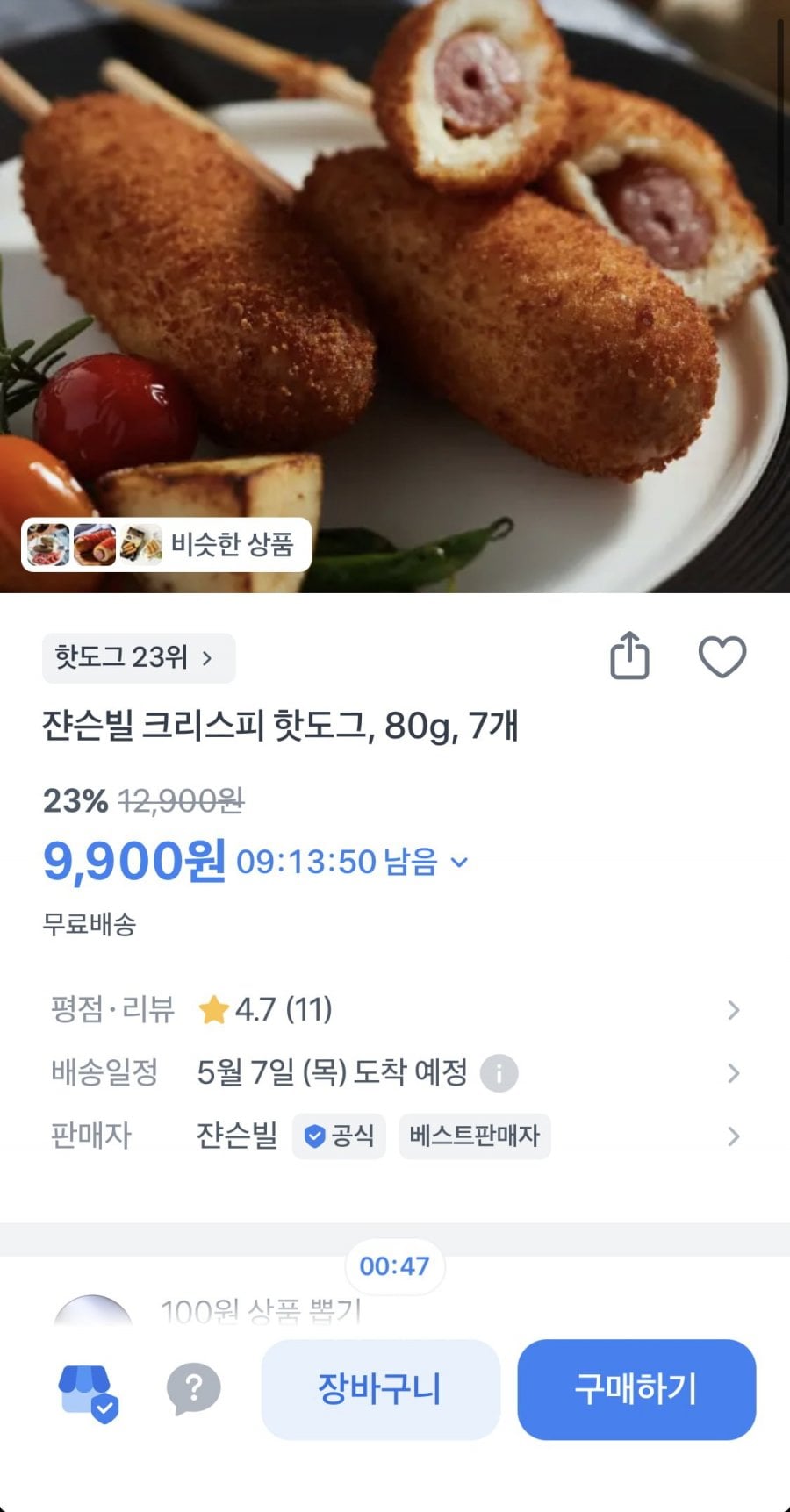
Task: Open the 평점·리뷰 4.7 (11) row
Action: (395, 1010)
